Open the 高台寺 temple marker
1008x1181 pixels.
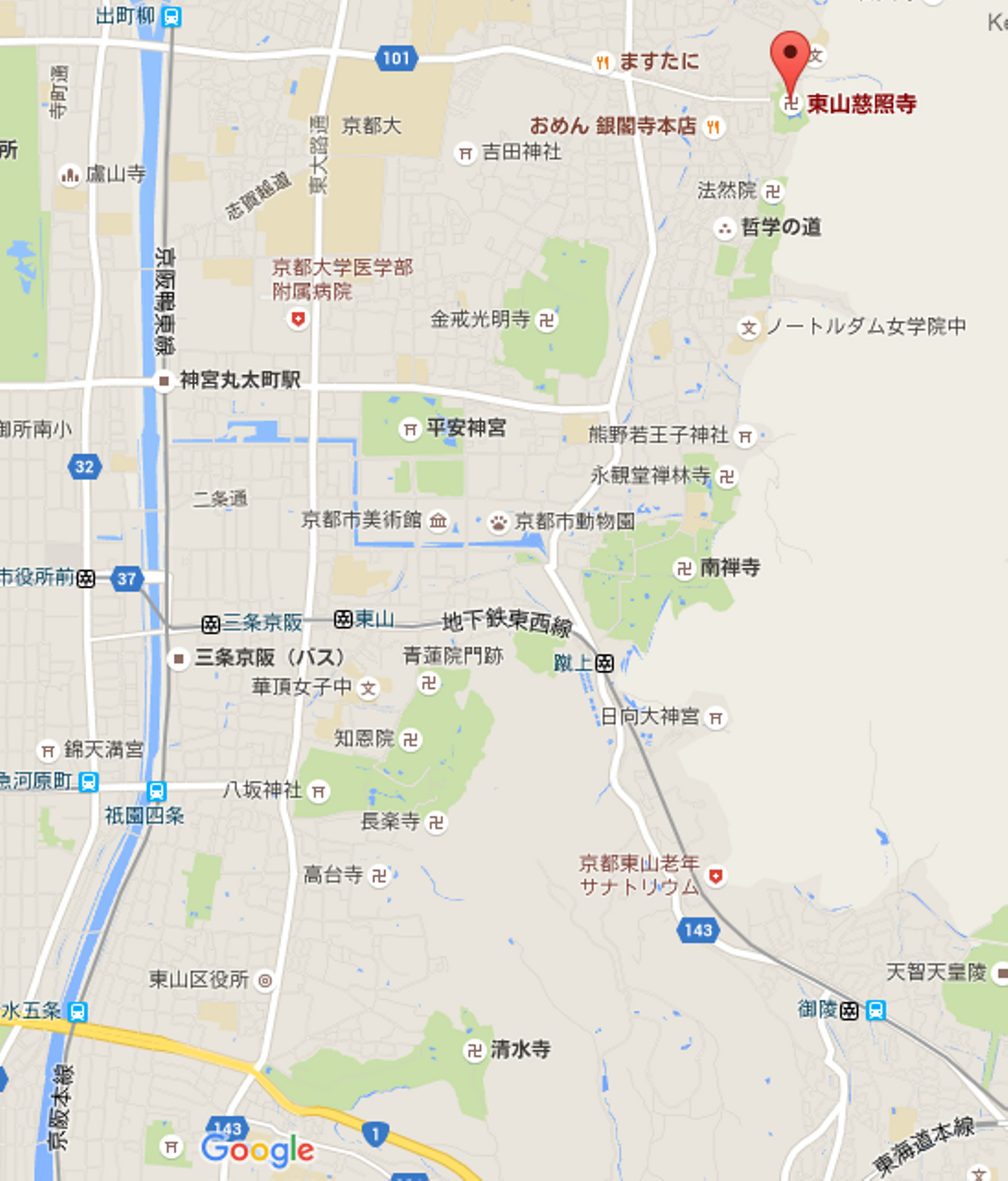pyautogui.click(x=379, y=875)
